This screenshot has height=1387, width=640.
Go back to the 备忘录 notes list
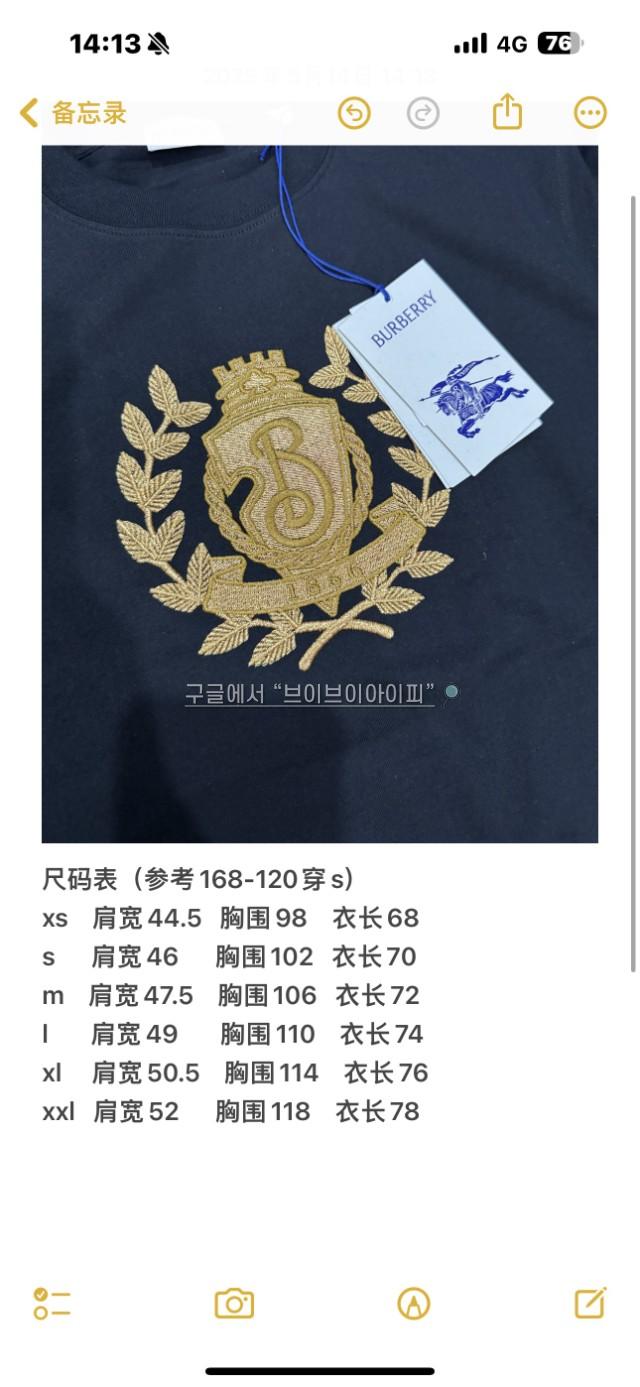[x=72, y=113]
